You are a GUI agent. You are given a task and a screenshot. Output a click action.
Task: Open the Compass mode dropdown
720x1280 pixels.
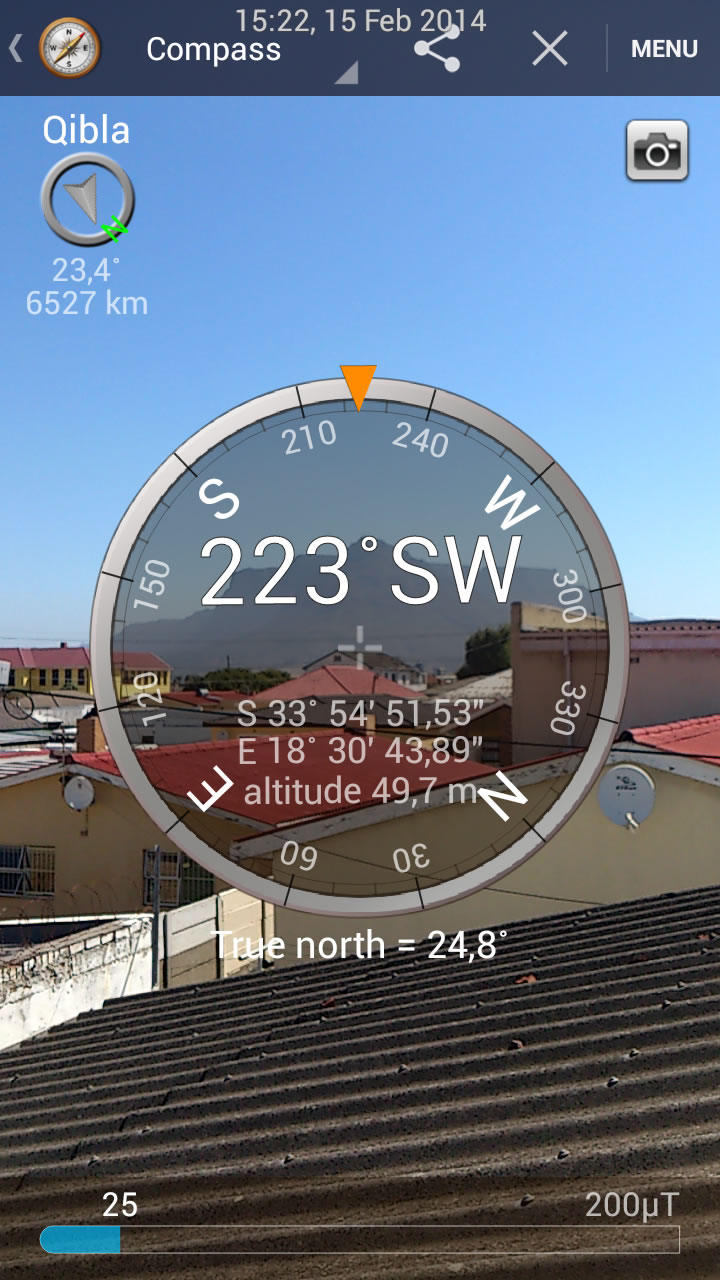248,50
